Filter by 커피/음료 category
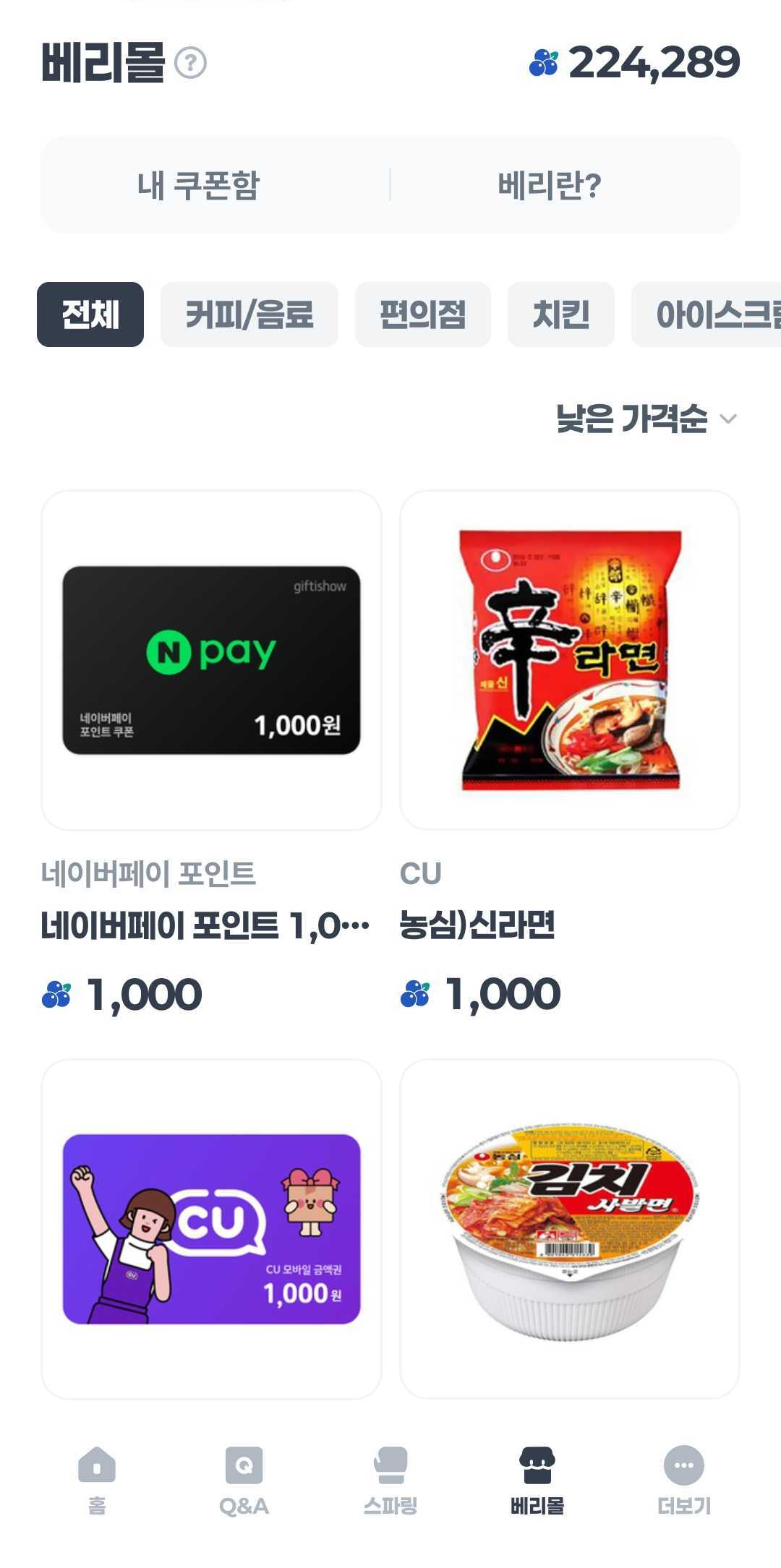 point(249,314)
